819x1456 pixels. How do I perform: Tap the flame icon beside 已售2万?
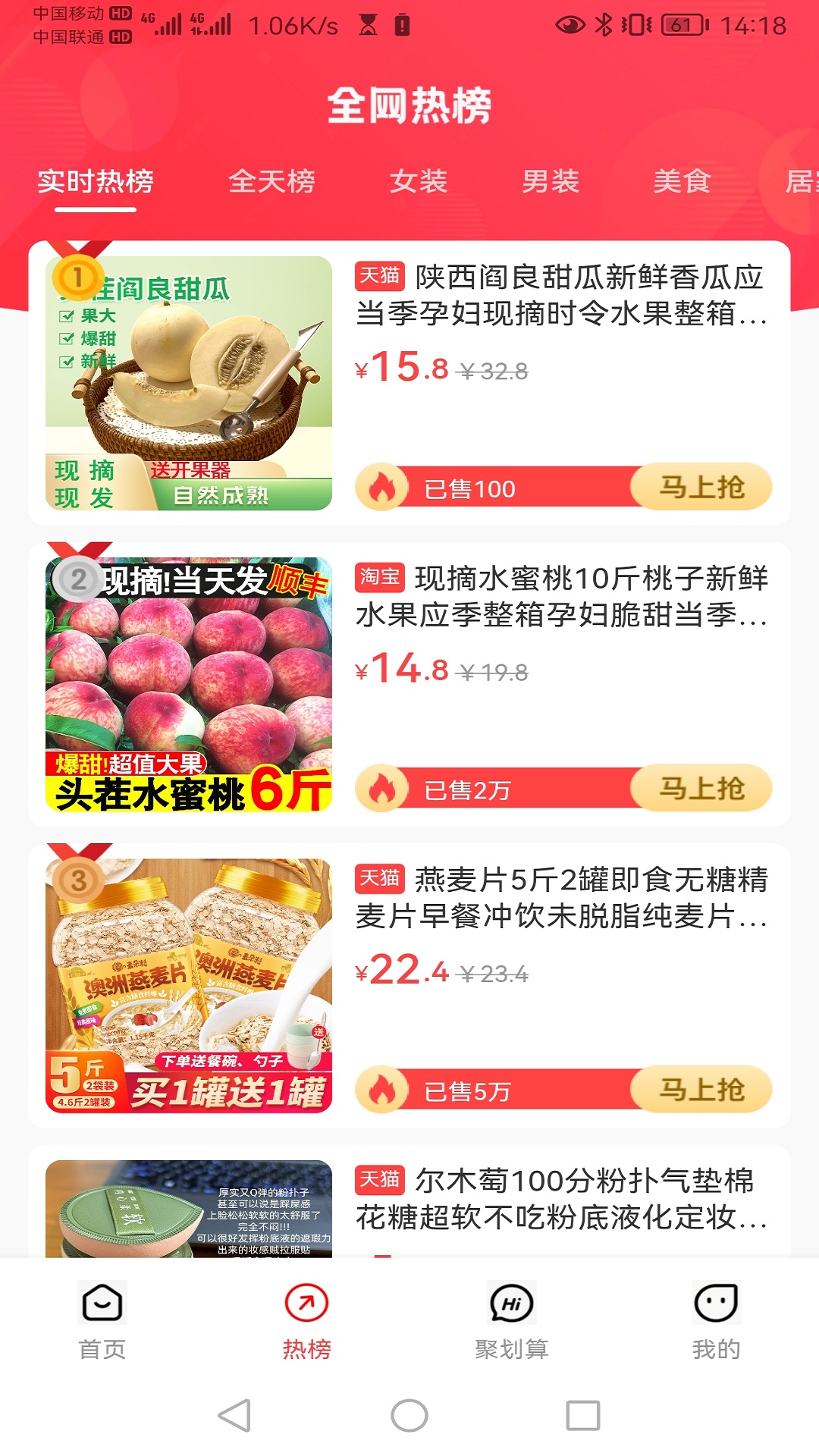point(385,787)
